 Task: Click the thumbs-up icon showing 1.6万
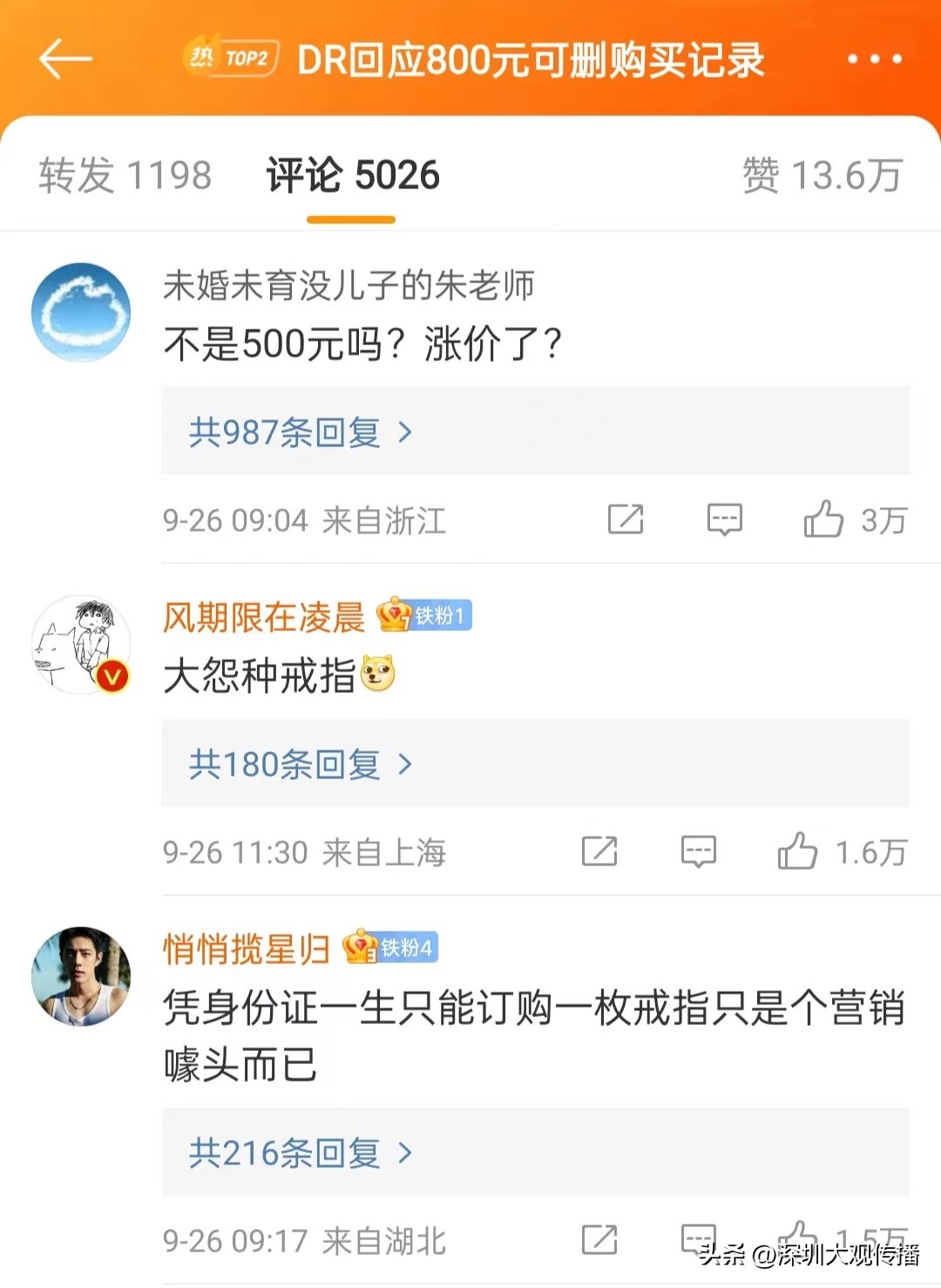(x=798, y=851)
